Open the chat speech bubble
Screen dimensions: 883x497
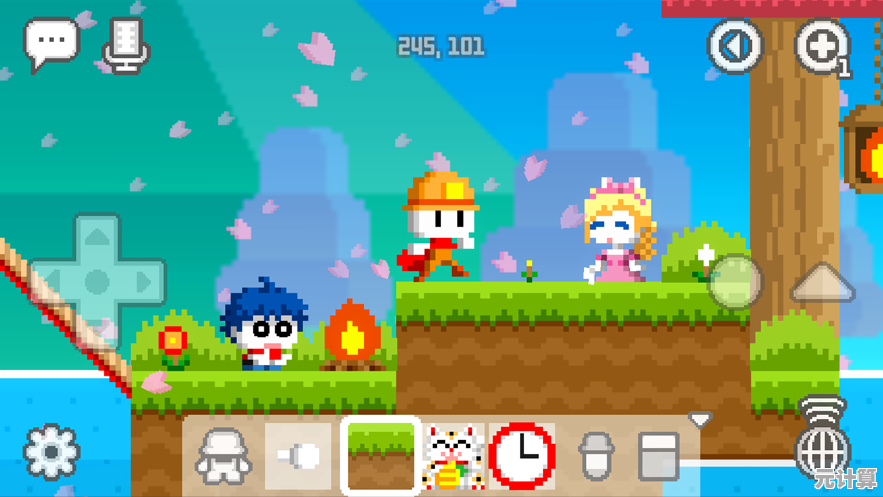(x=50, y=44)
